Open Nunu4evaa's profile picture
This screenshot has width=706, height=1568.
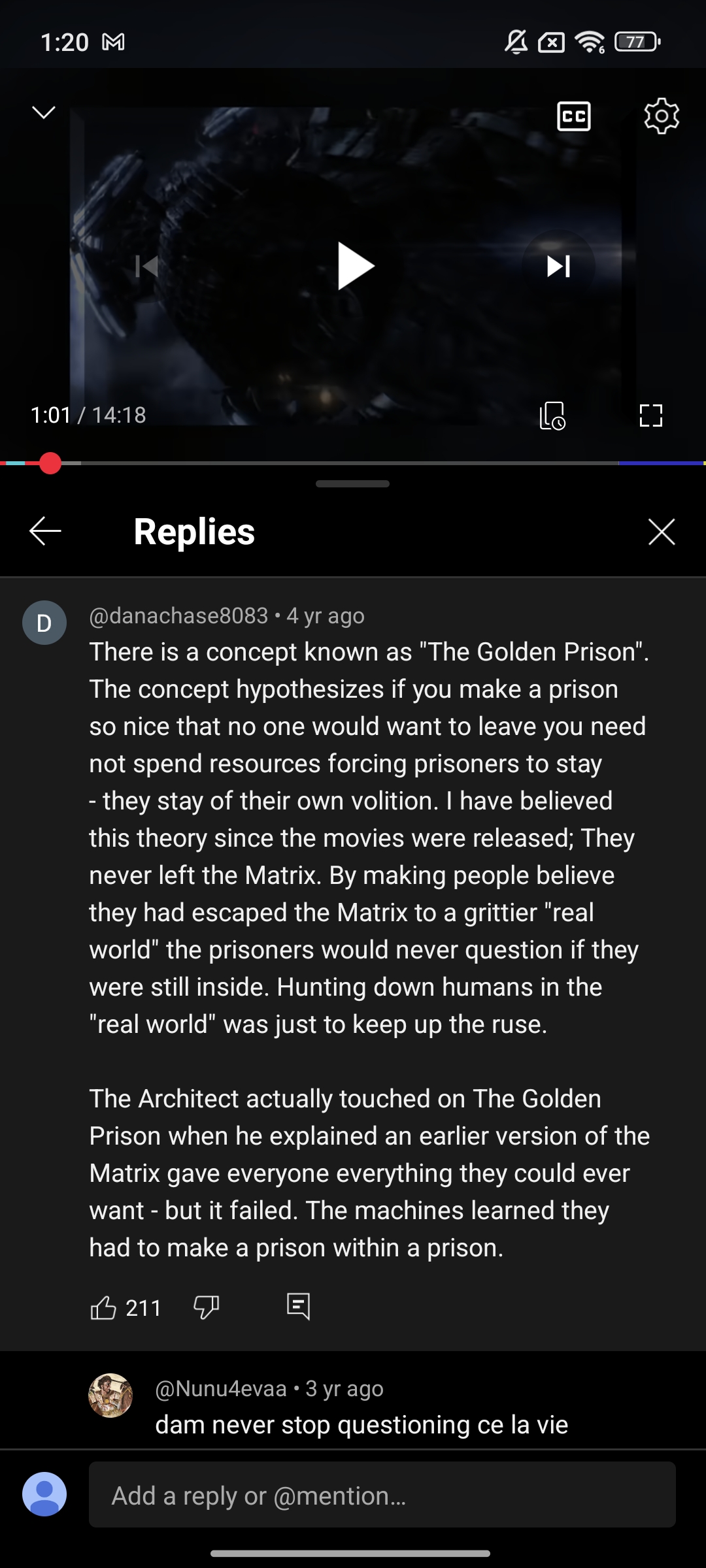click(110, 1395)
